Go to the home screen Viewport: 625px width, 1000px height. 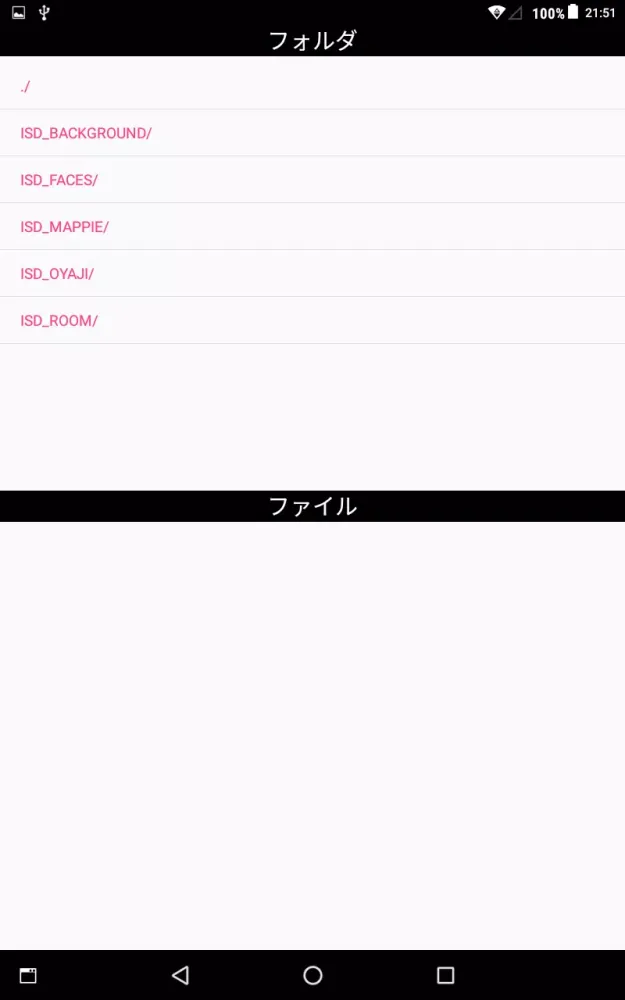pyautogui.click(x=313, y=975)
